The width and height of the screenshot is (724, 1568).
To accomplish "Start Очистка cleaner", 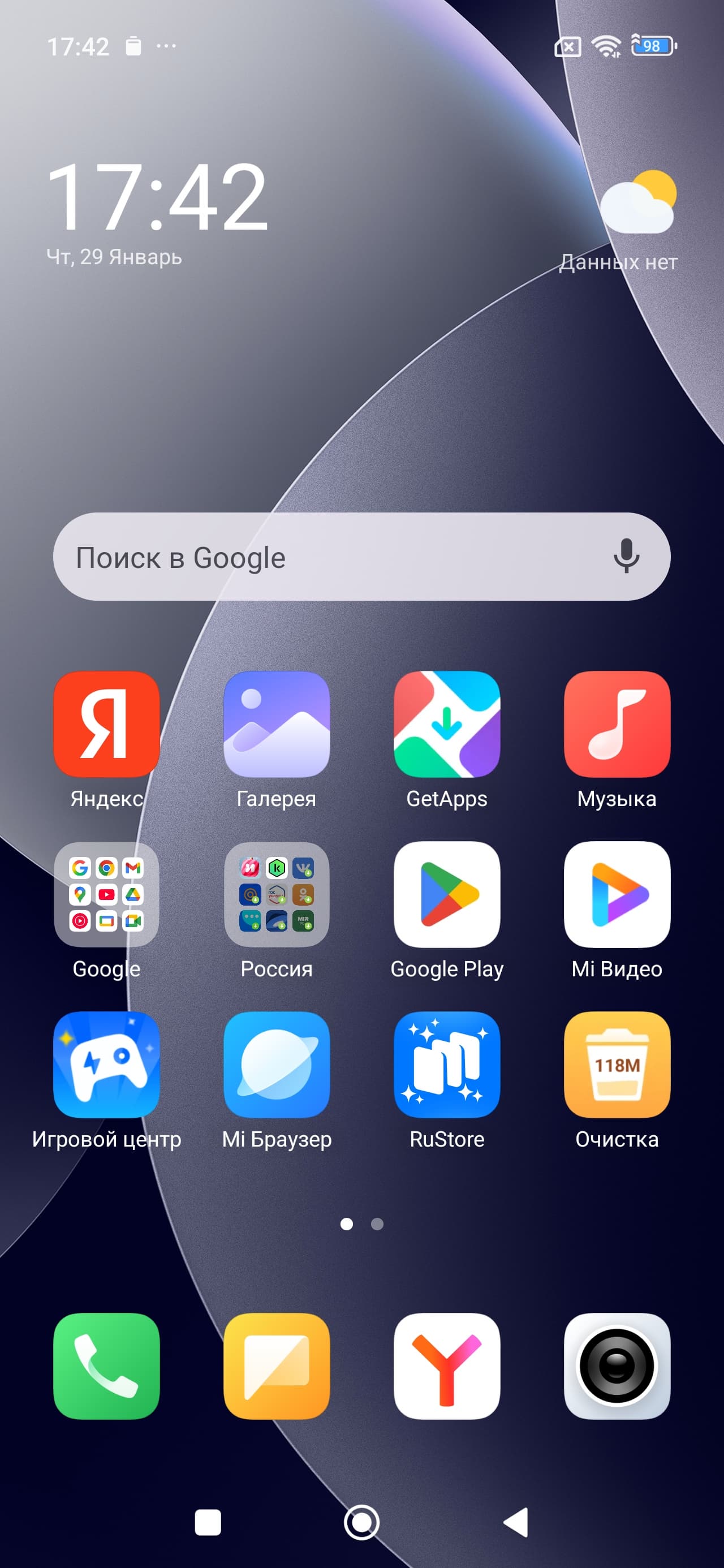I will (x=617, y=1065).
